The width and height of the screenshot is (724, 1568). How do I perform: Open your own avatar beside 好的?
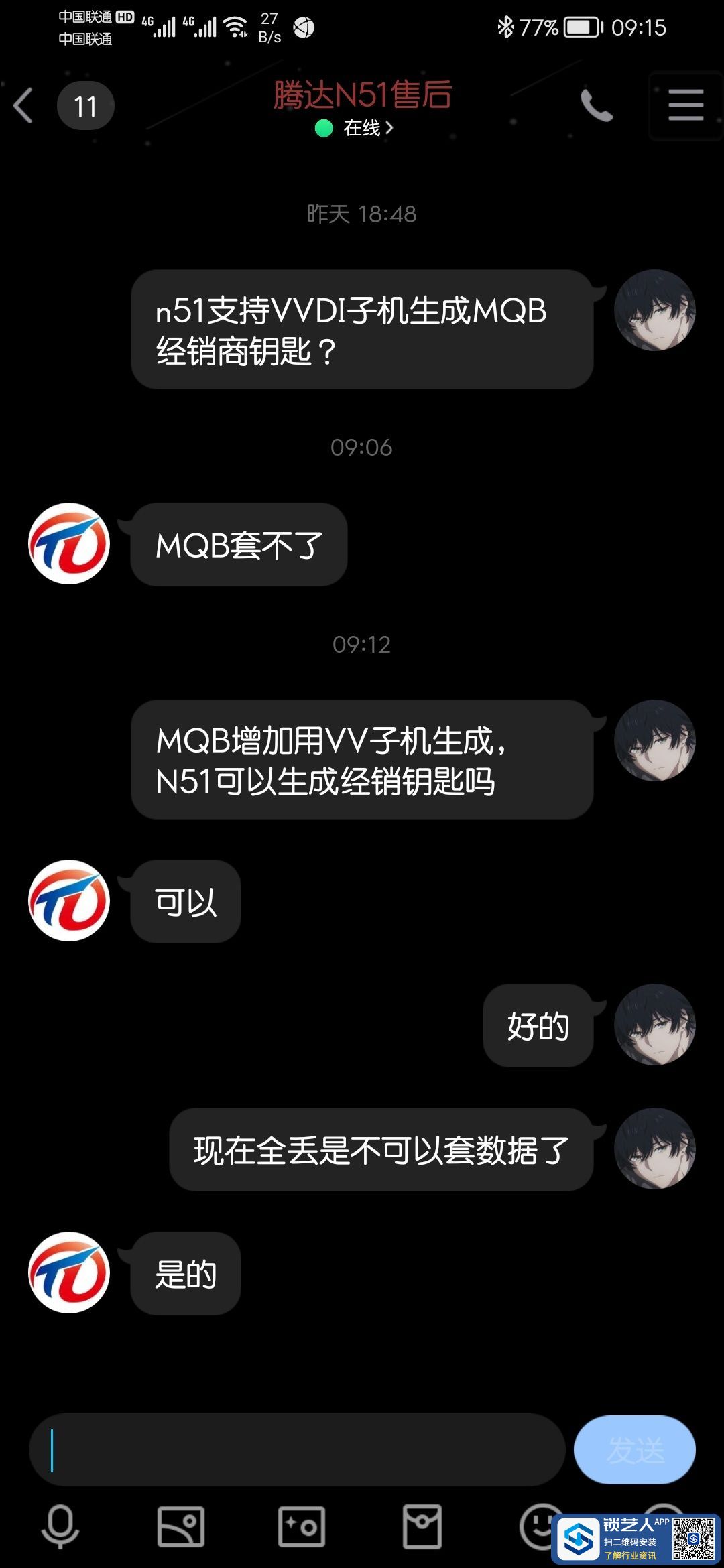tap(654, 1025)
